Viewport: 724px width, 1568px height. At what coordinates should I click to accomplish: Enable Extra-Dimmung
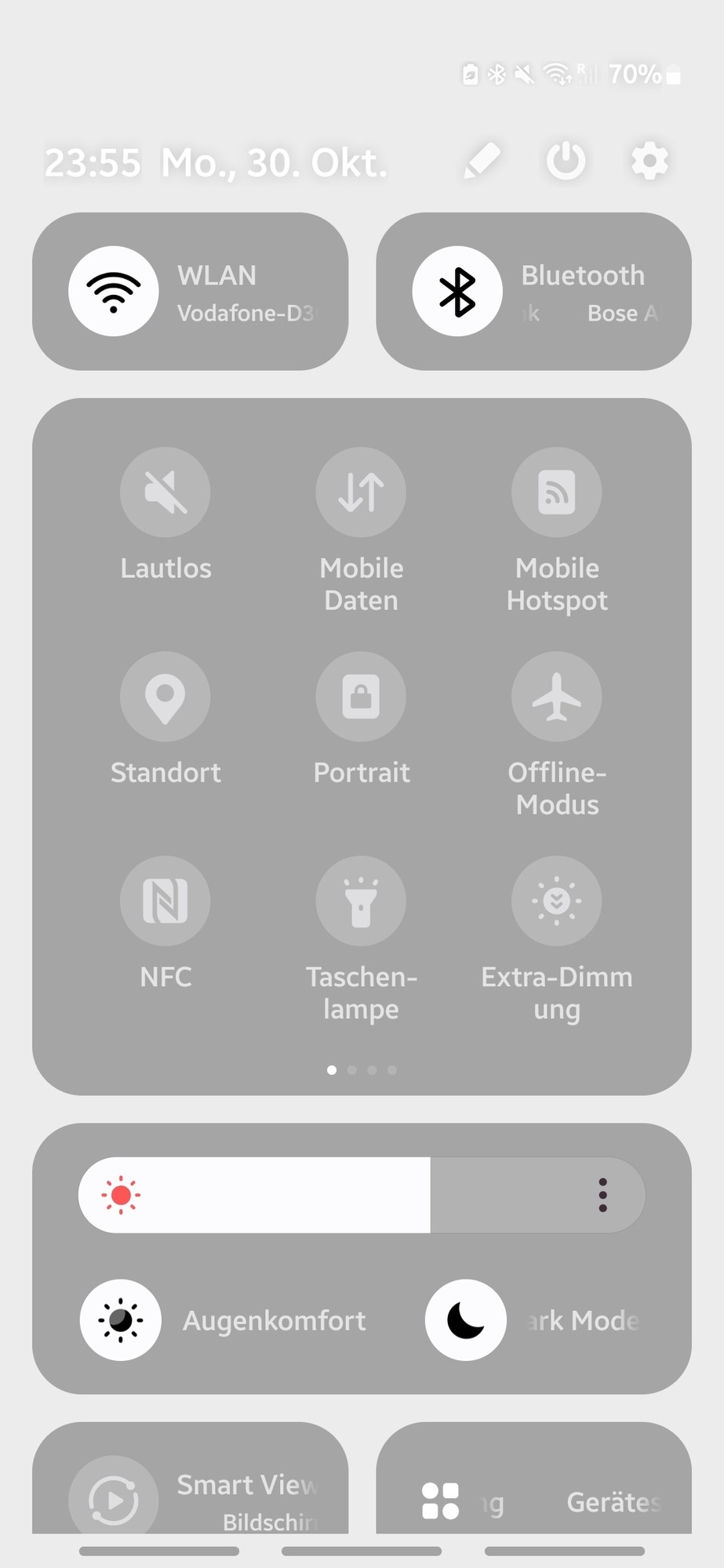557,901
